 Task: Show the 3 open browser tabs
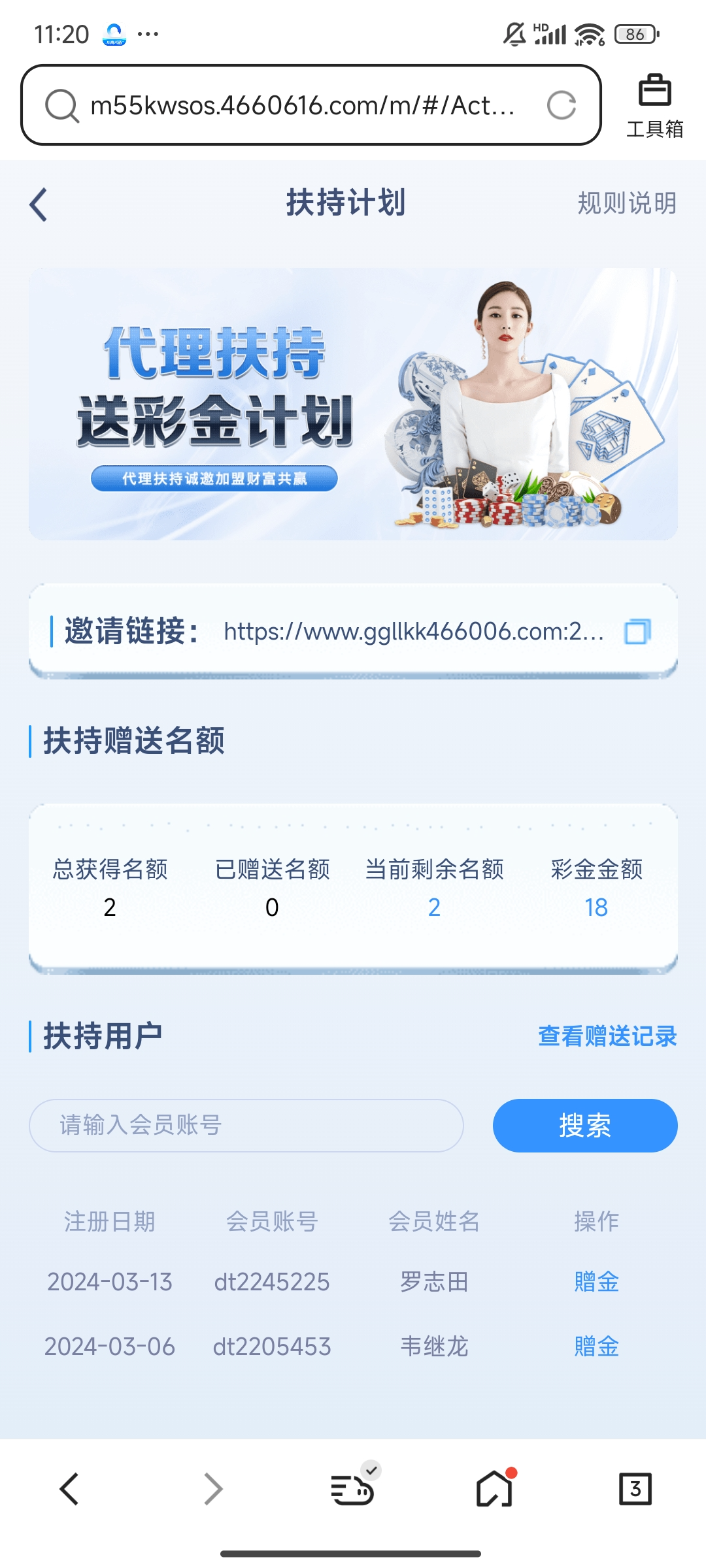635,1489
